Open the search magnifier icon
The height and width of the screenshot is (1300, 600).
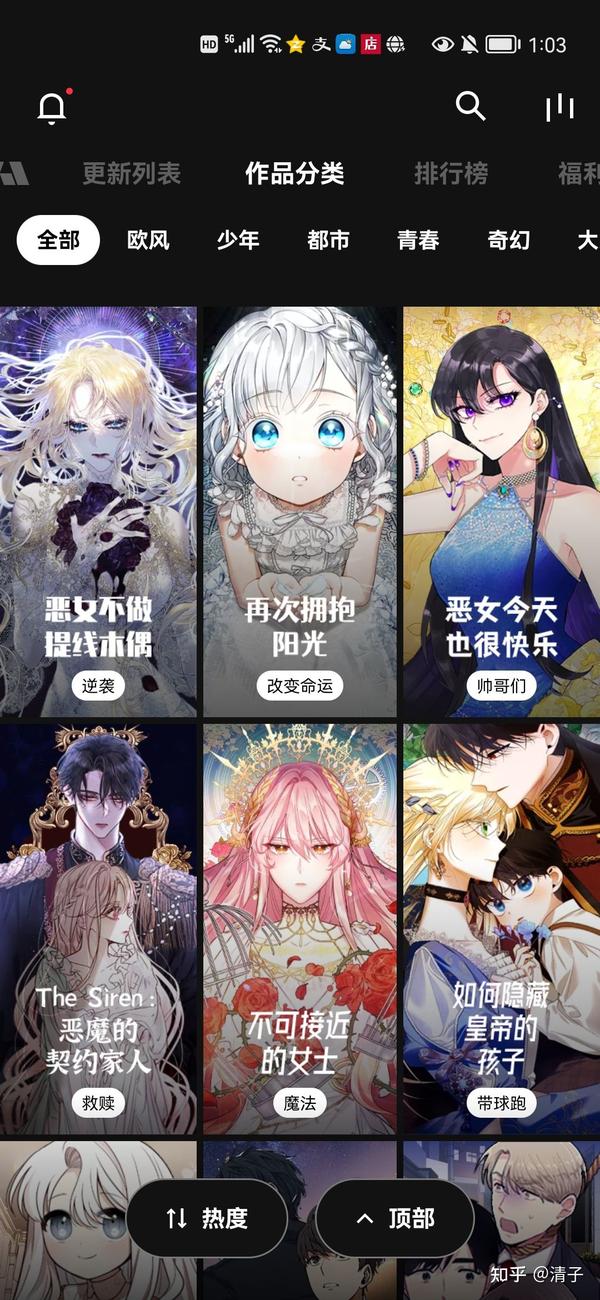point(470,106)
